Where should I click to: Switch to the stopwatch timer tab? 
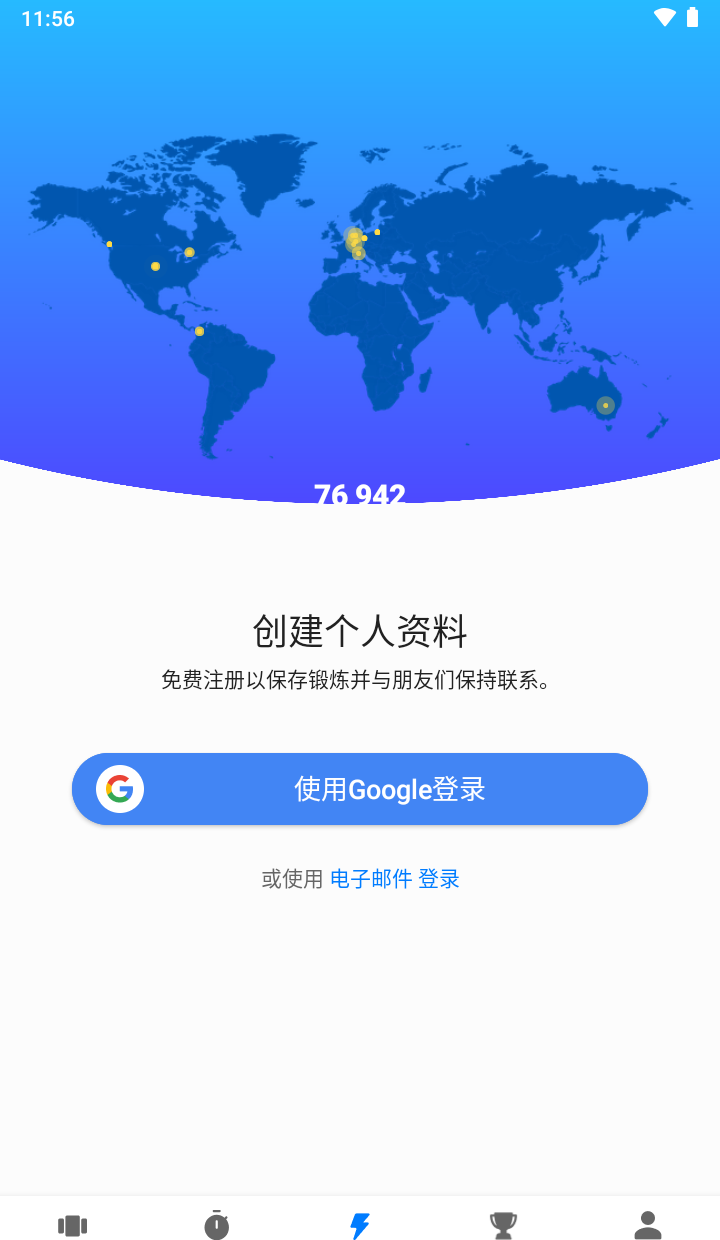tap(217, 1225)
